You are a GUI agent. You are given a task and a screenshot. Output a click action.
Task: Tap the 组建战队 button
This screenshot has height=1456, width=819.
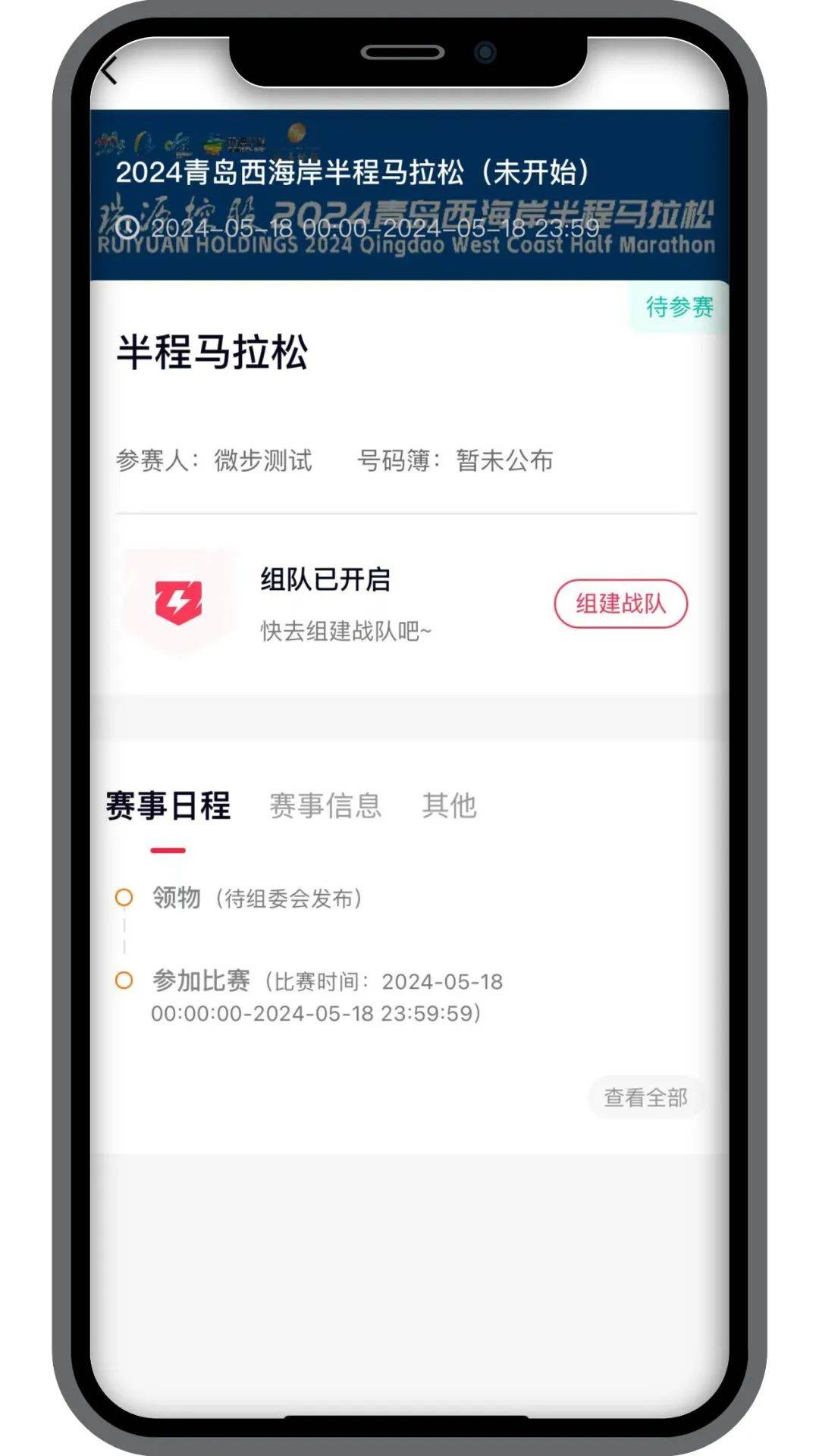[620, 604]
